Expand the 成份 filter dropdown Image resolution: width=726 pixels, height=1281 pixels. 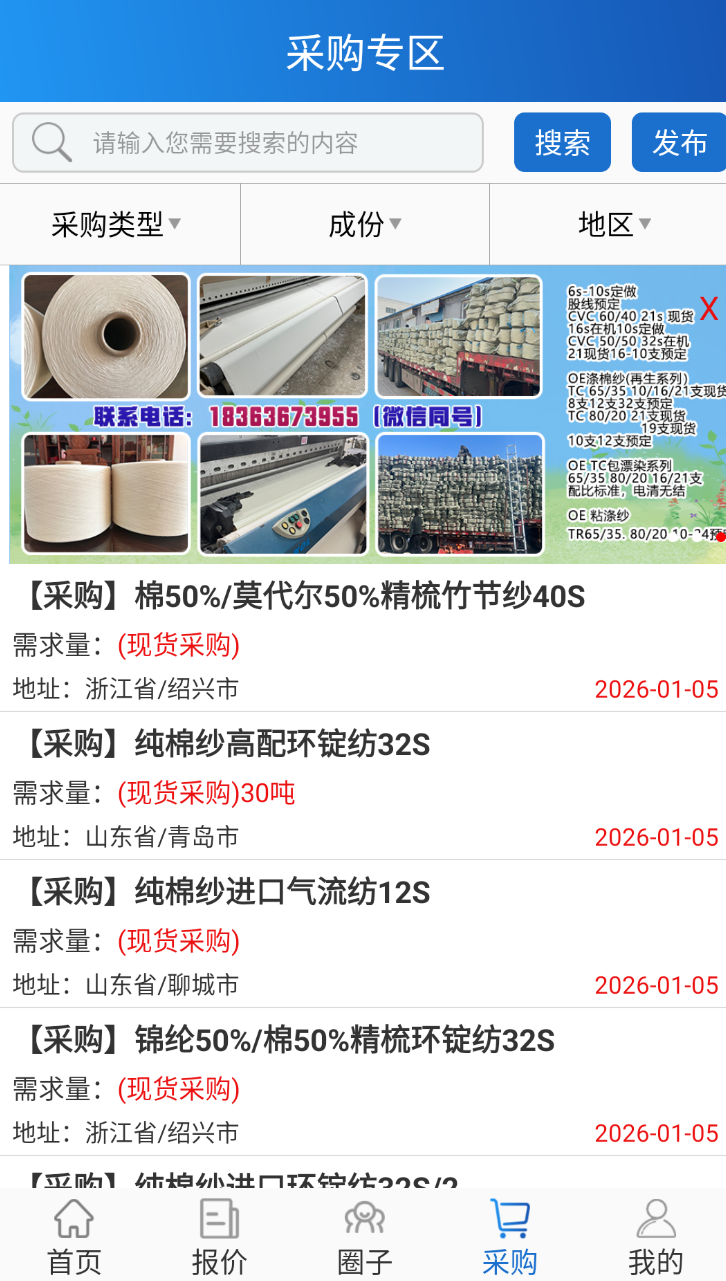coord(365,224)
